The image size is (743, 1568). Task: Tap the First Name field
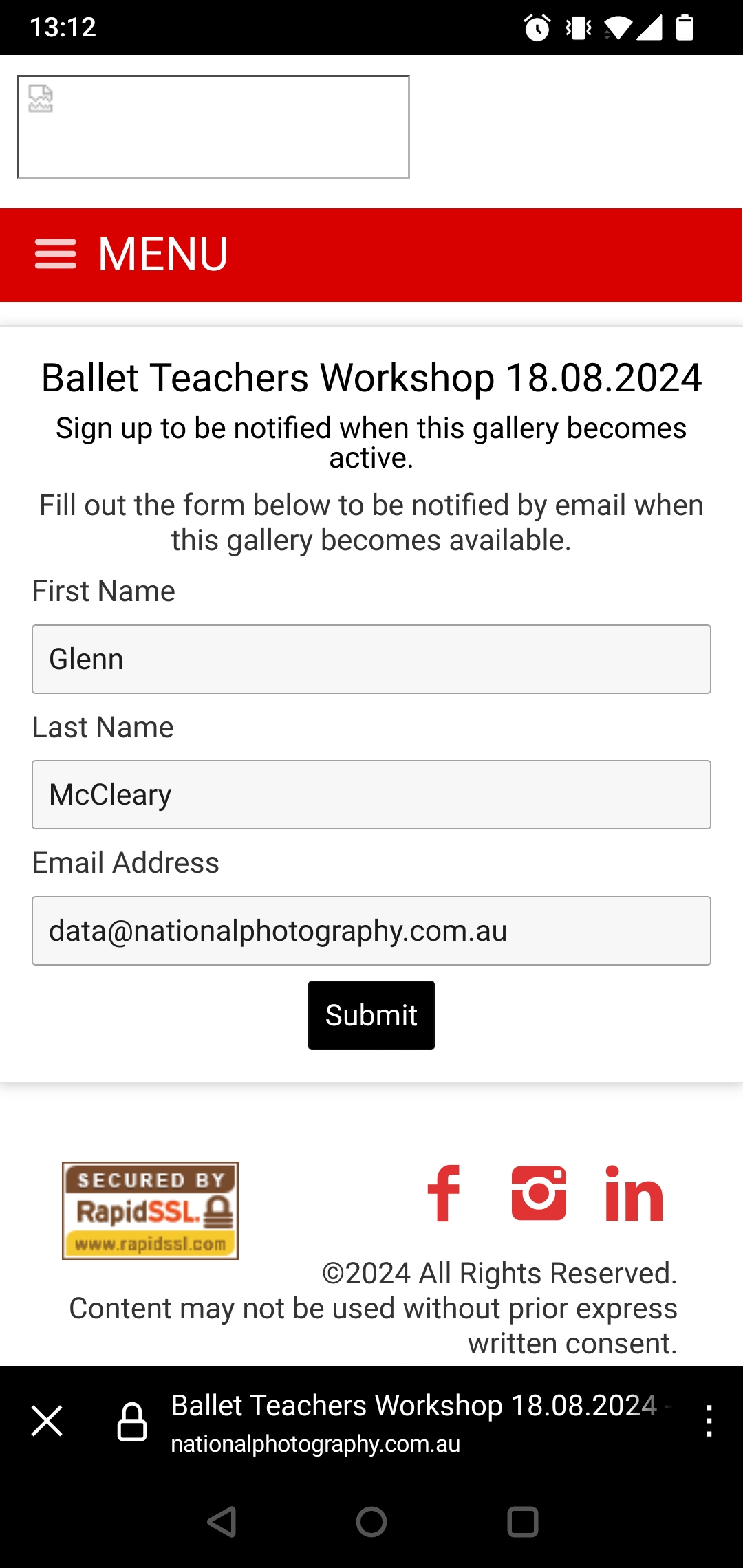pos(371,659)
